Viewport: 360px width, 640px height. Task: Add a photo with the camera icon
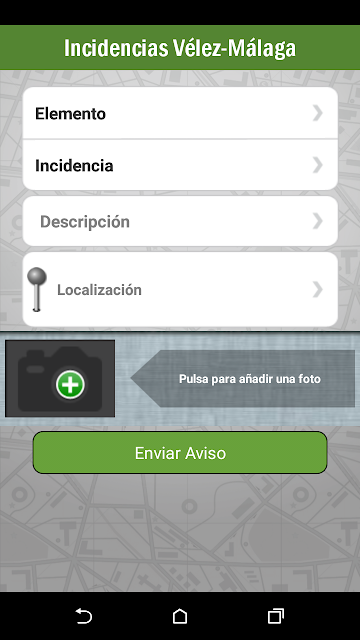pyautogui.click(x=60, y=379)
